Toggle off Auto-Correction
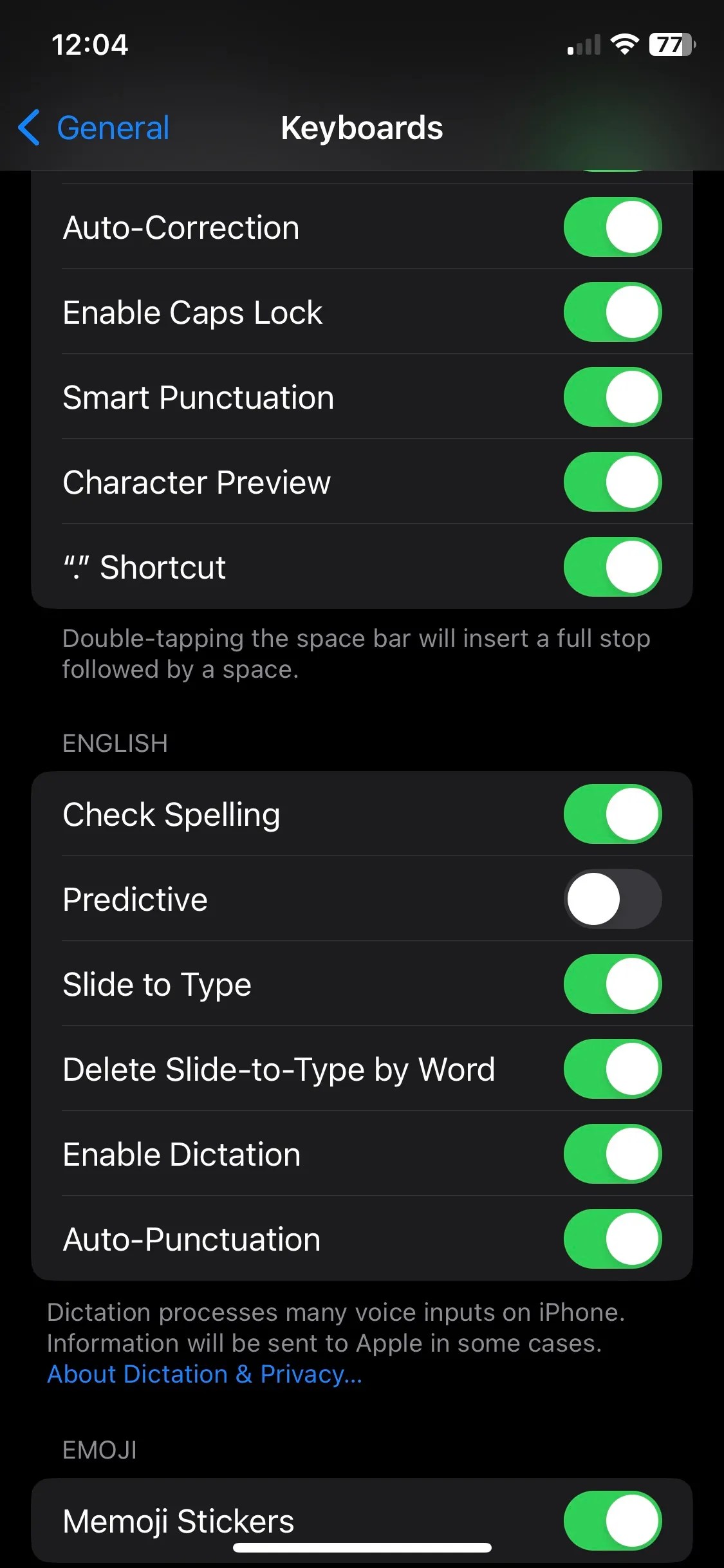The height and width of the screenshot is (1568, 724). tap(611, 227)
